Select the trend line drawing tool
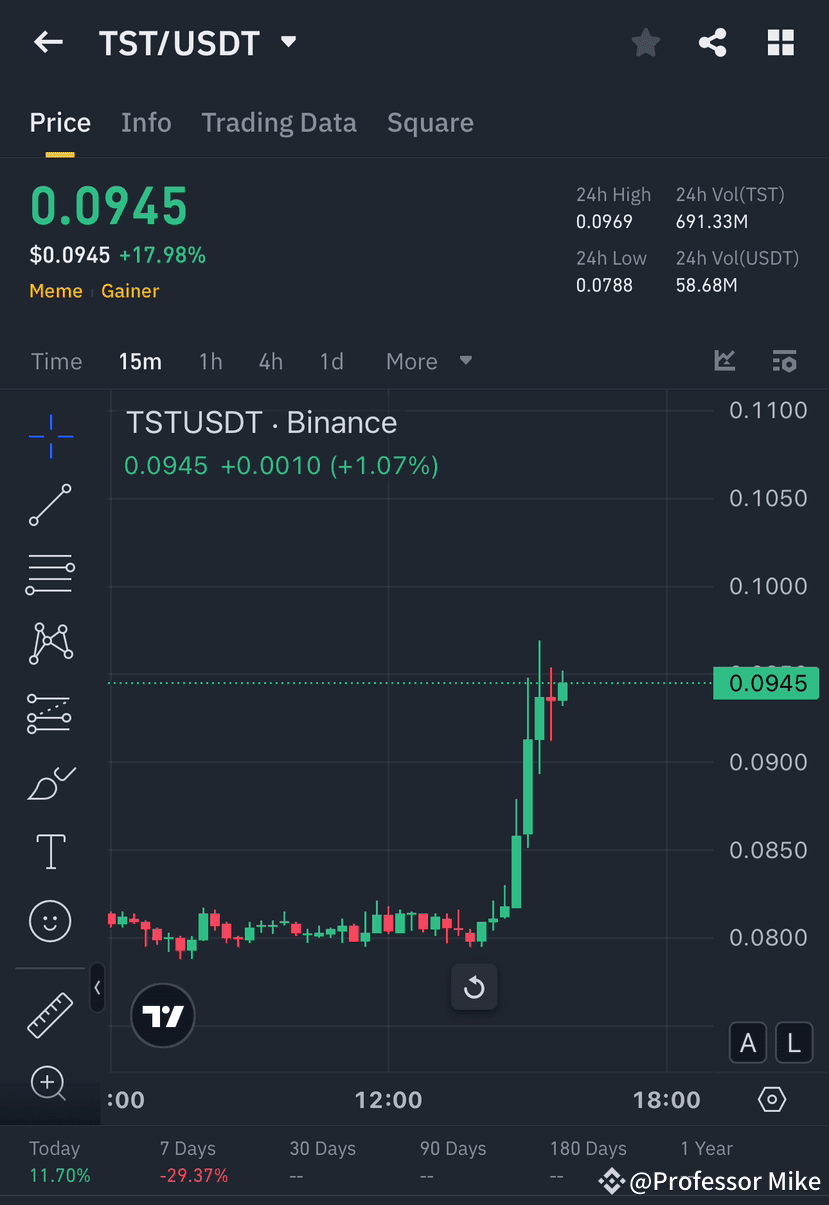This screenshot has height=1205, width=829. click(50, 505)
